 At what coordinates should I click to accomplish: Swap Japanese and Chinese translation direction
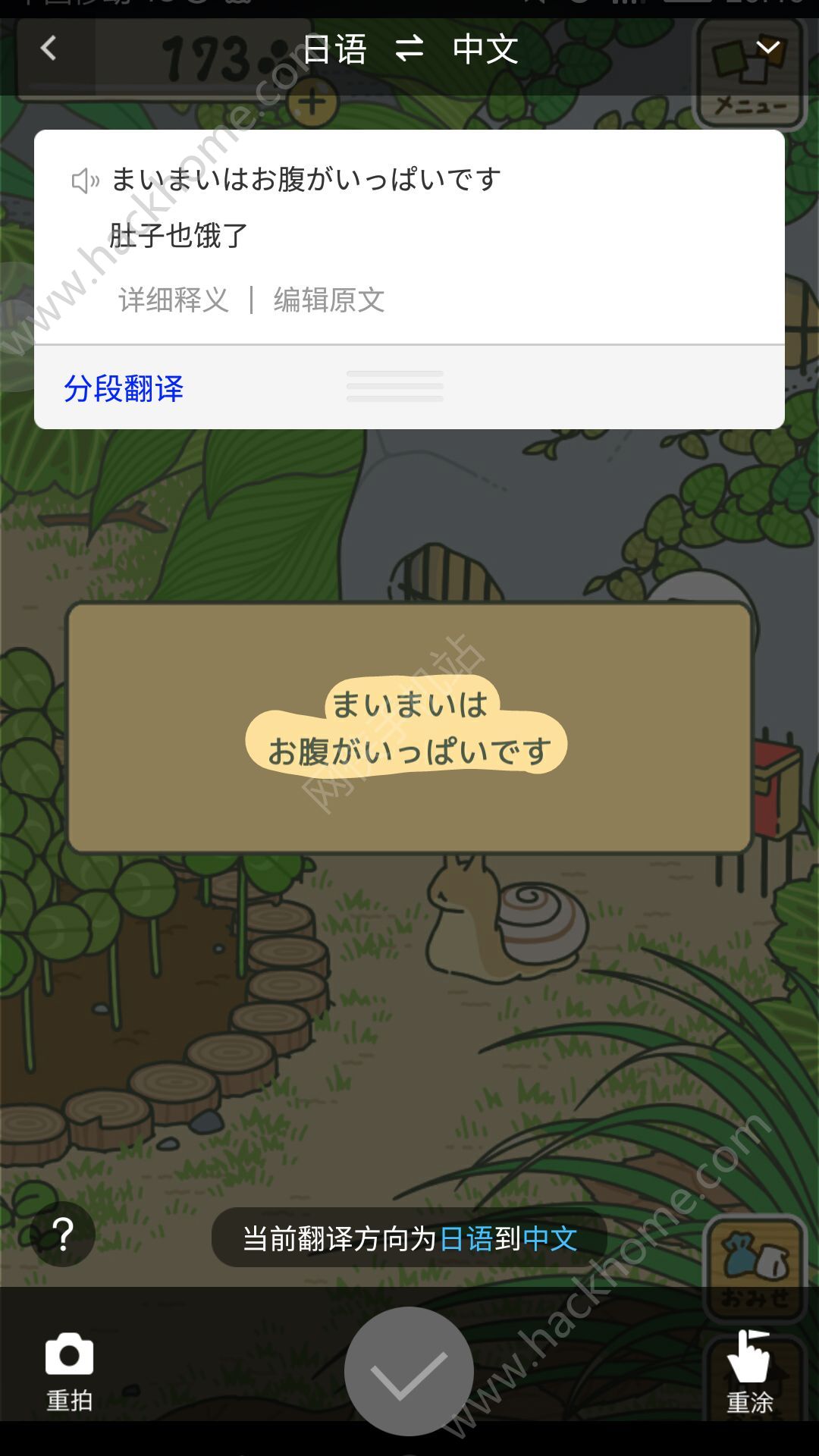[x=409, y=50]
